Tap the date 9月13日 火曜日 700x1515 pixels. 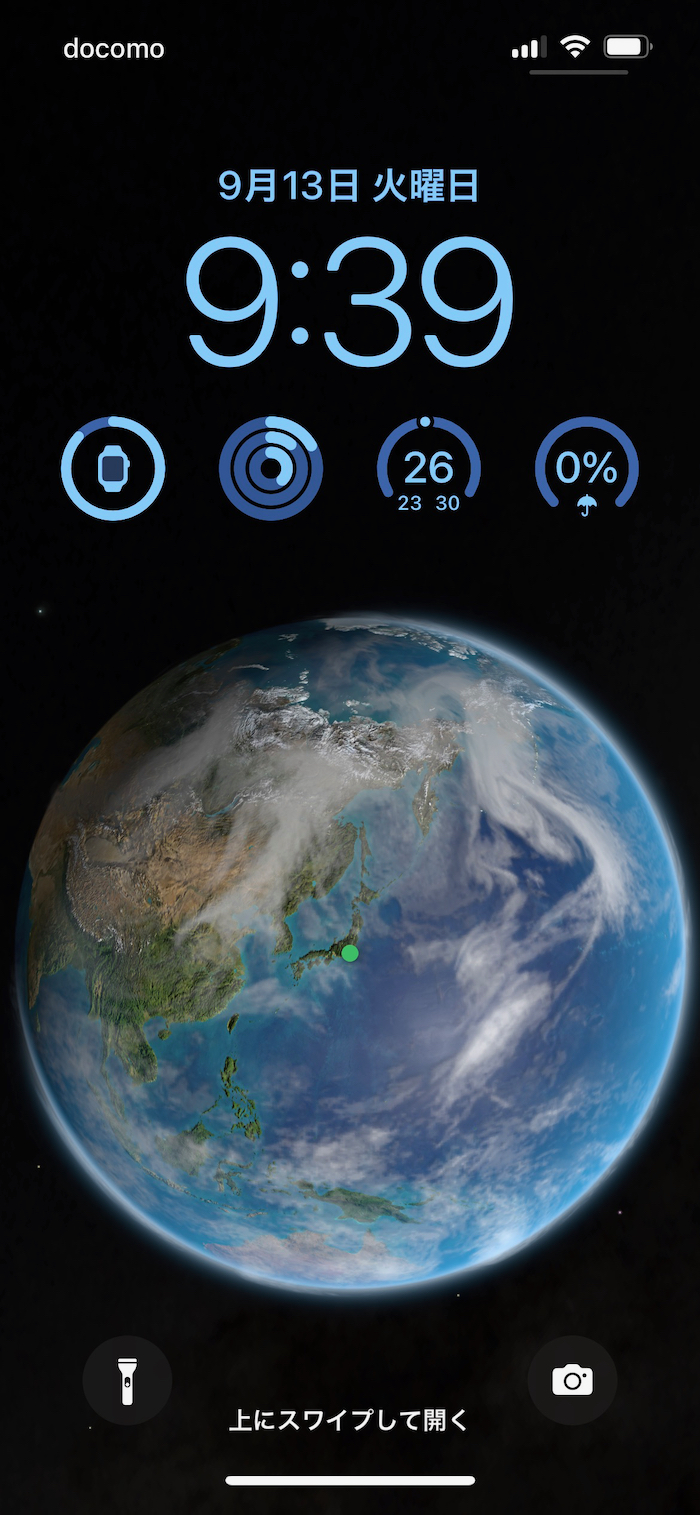[349, 186]
